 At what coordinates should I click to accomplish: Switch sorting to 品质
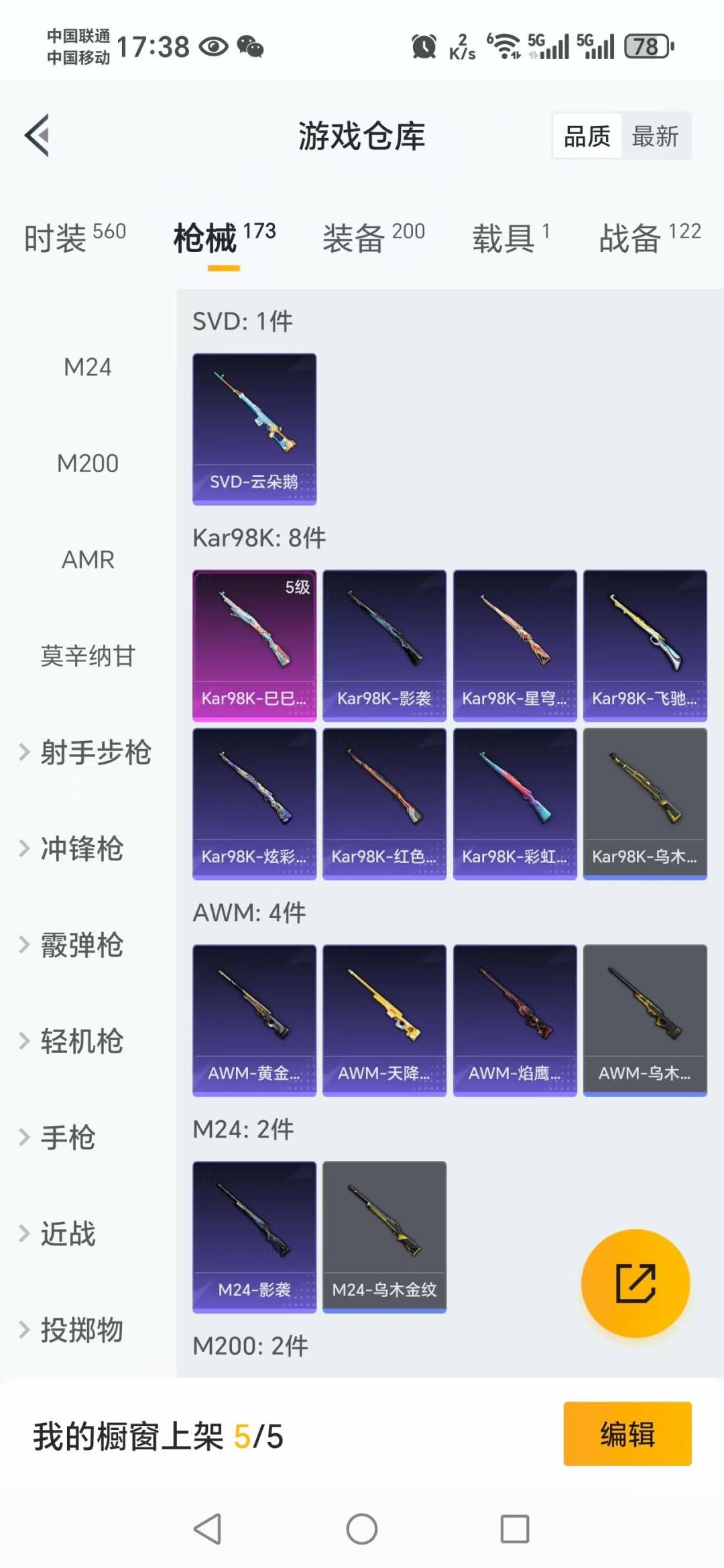(x=585, y=135)
